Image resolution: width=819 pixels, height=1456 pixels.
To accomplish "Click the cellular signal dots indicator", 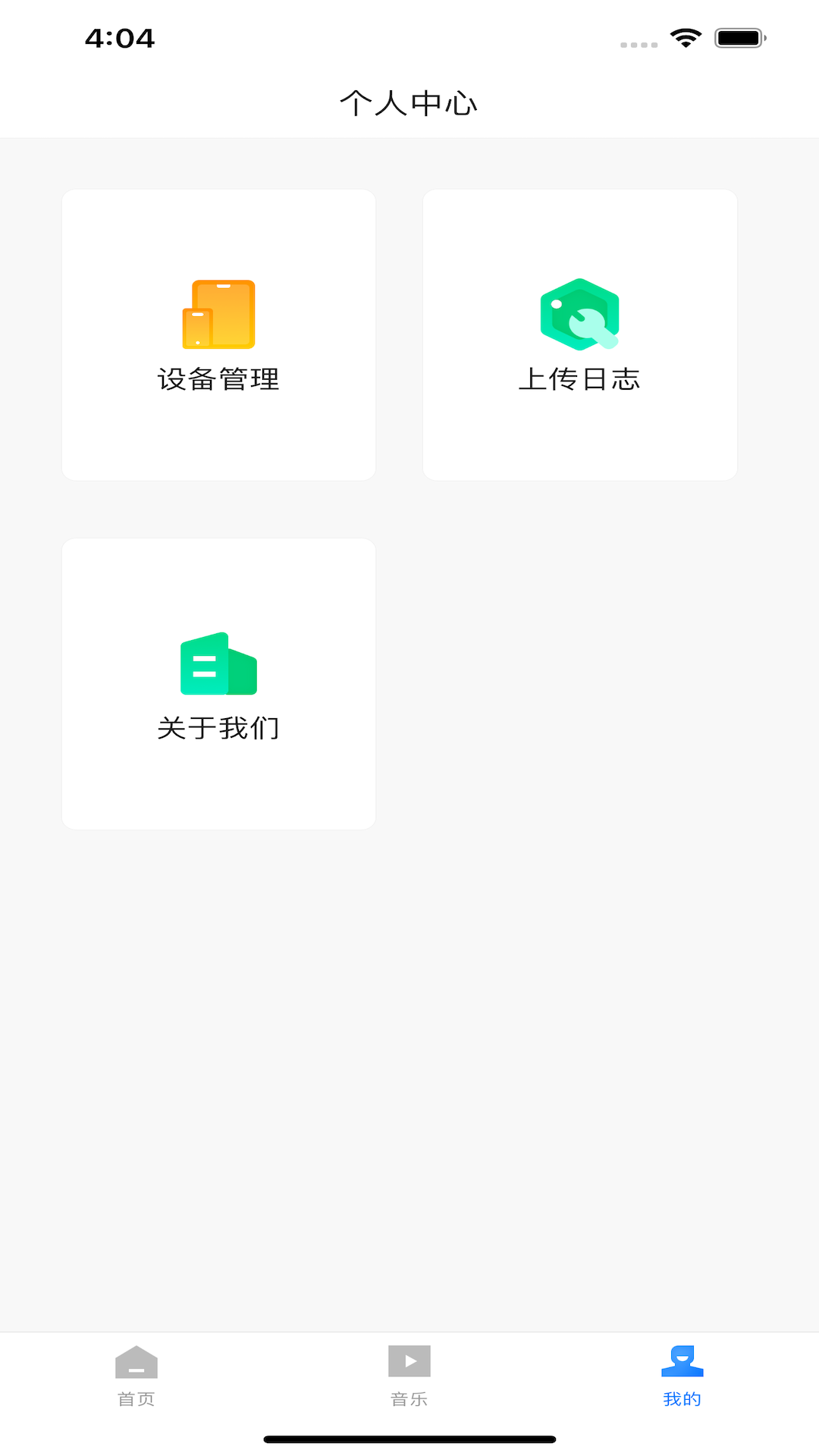I will coord(638,43).
